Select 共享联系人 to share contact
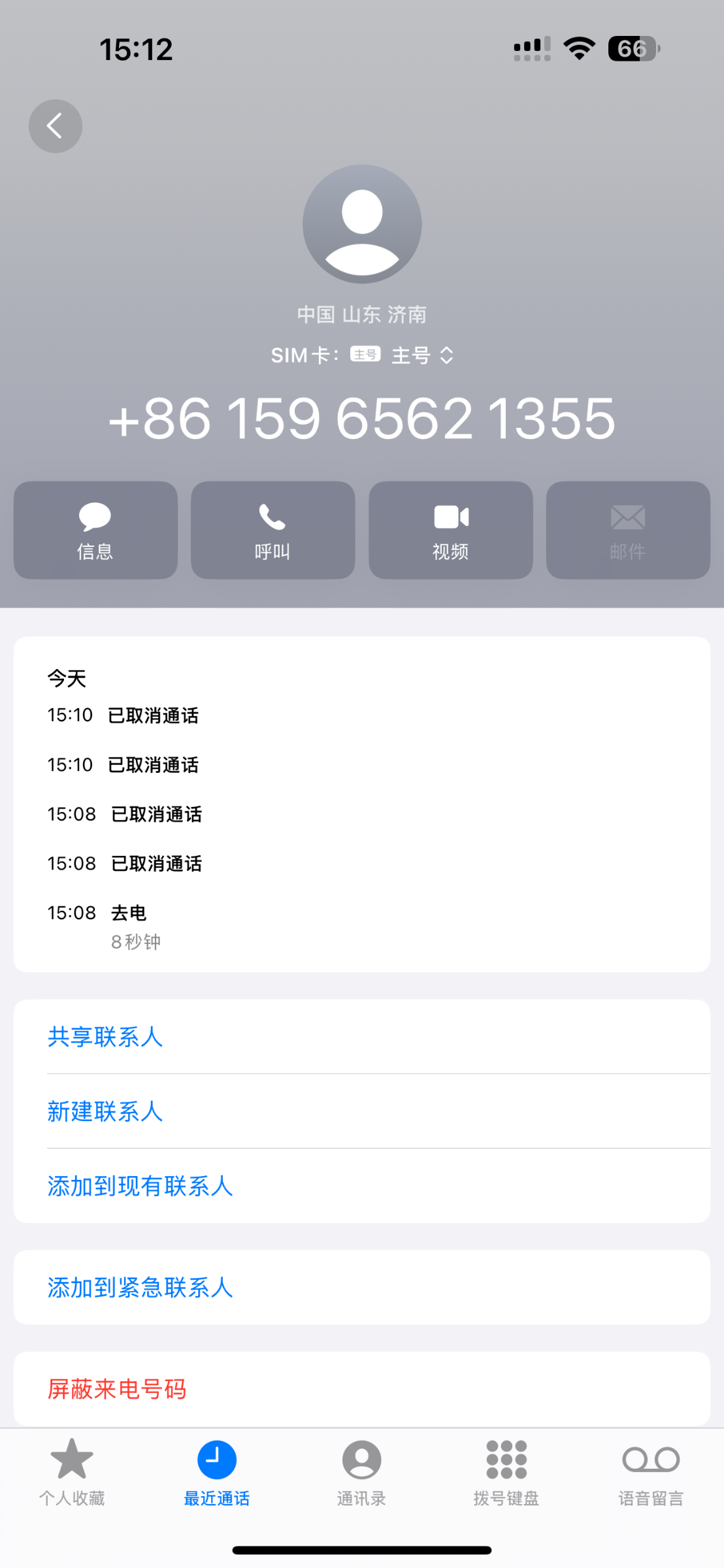Viewport: 724px width, 1568px height. pos(105,1037)
